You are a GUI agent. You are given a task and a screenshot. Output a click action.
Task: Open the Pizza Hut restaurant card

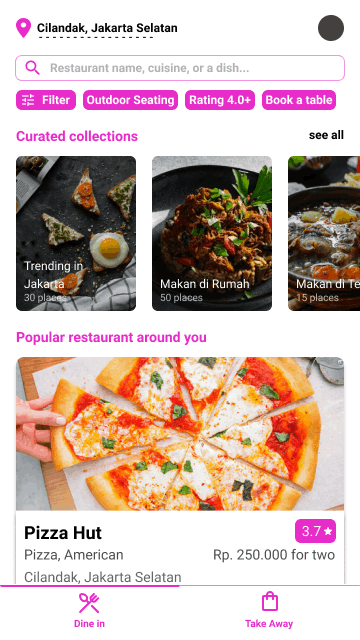pyautogui.click(x=180, y=471)
